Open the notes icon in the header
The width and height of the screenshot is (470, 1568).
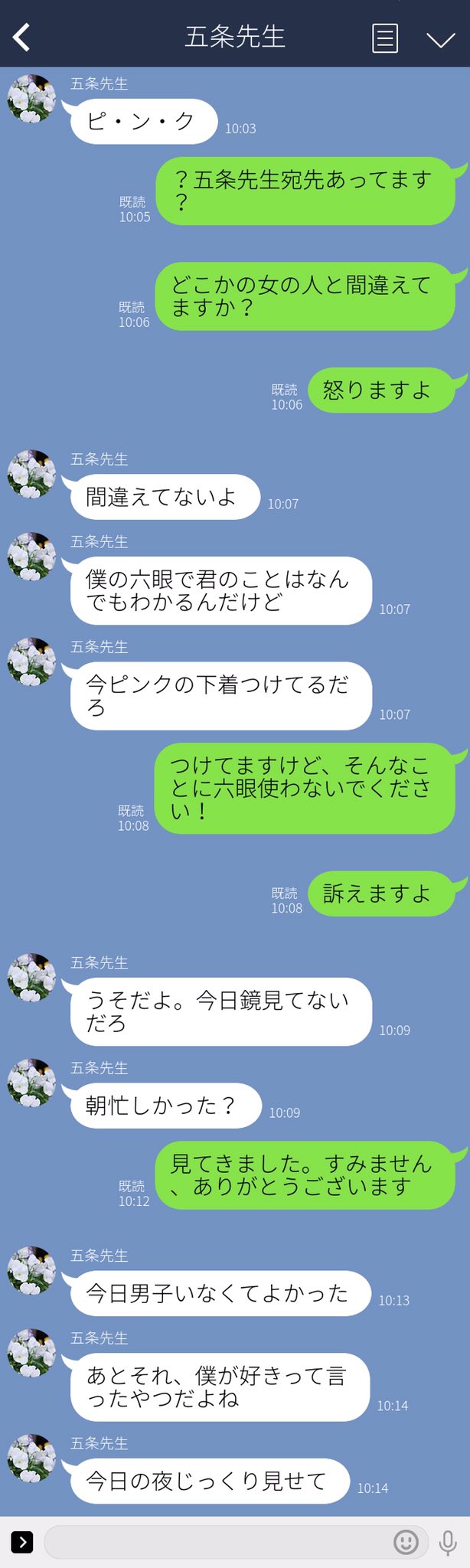coord(384,38)
